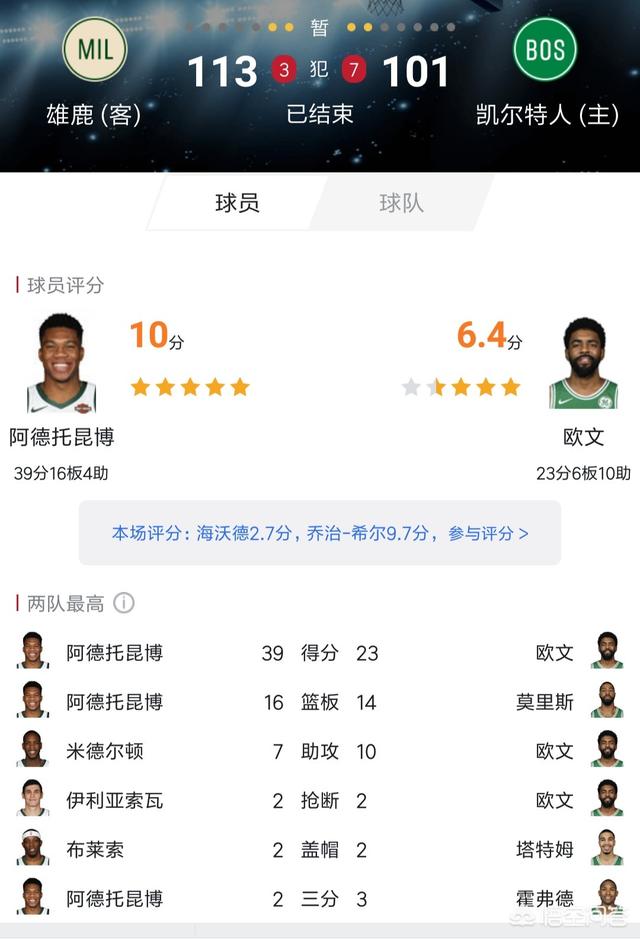
Task: Open 伊利亚索瓦 in the 抢断 row
Action: 114,800
